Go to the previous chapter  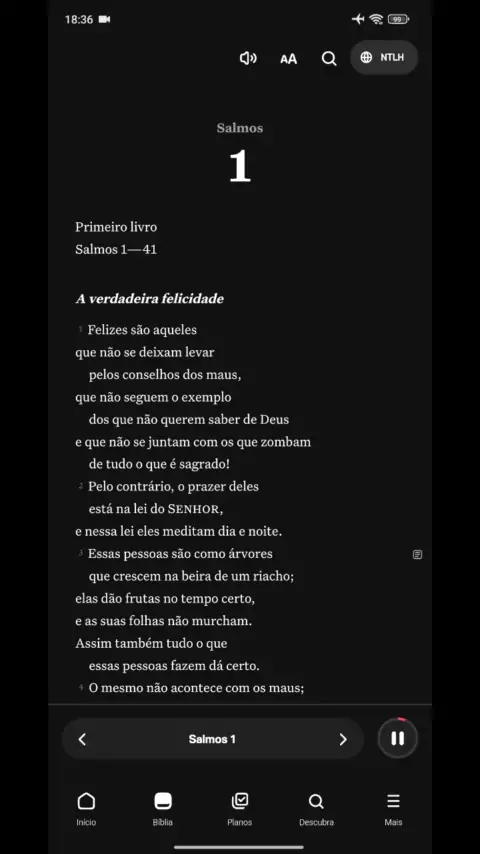point(82,739)
